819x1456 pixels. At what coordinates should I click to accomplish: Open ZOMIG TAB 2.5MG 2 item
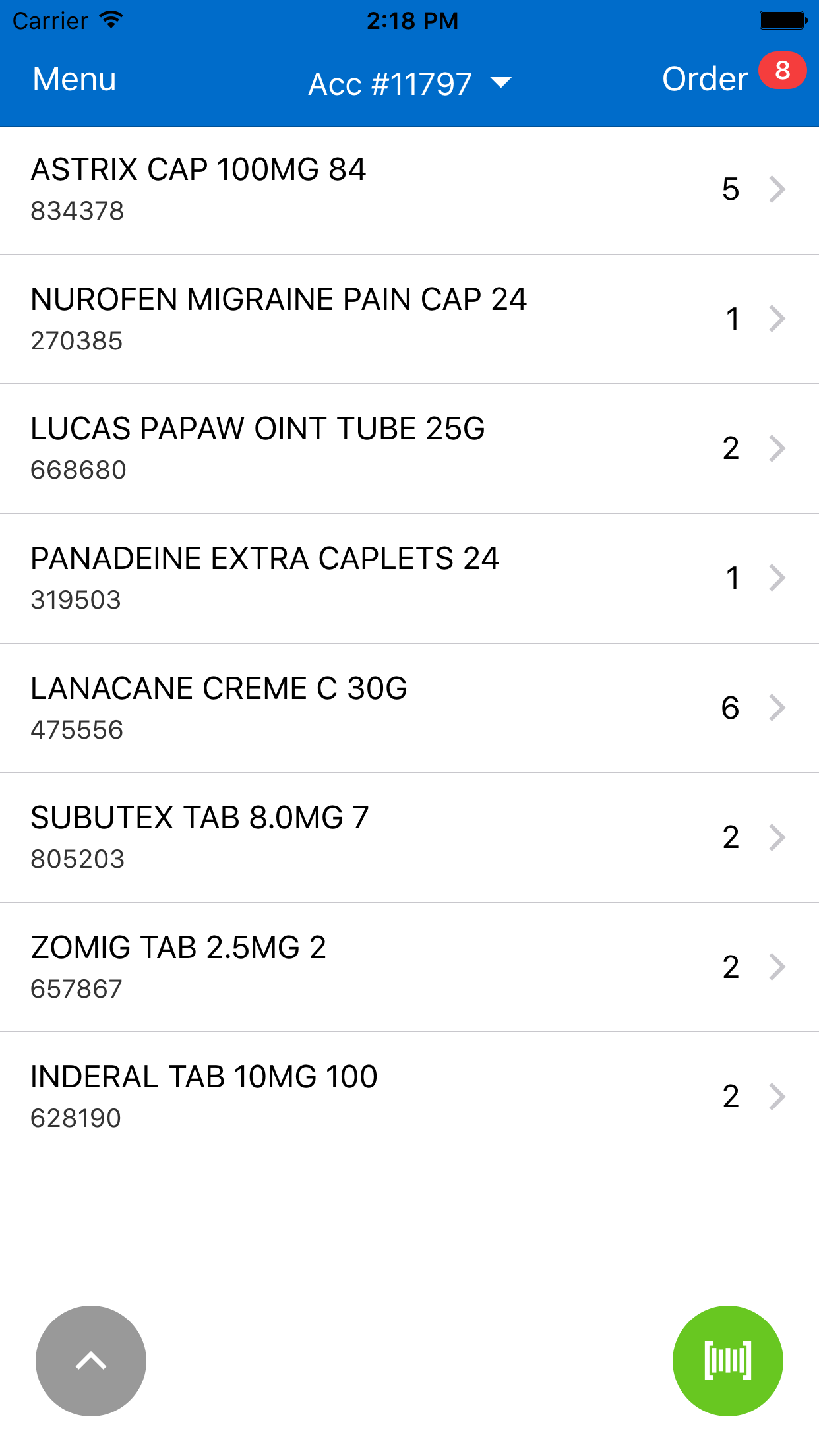(409, 967)
